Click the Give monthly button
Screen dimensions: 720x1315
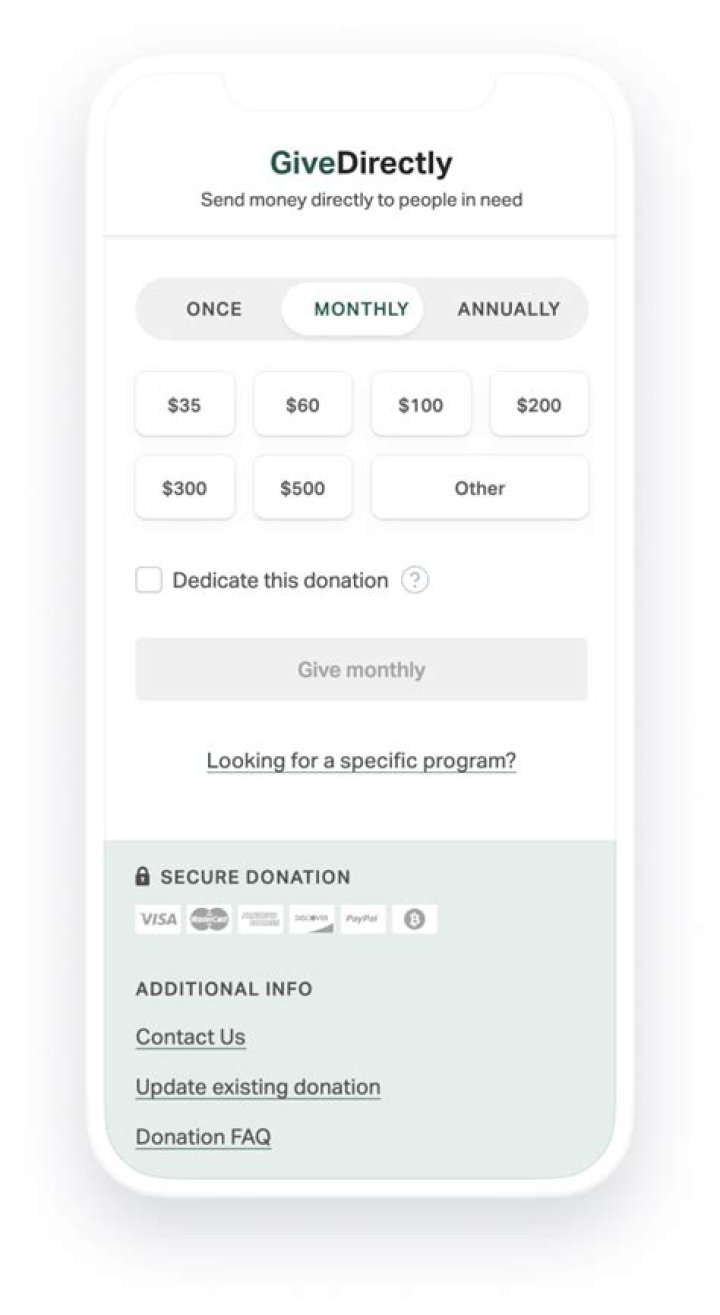(360, 670)
